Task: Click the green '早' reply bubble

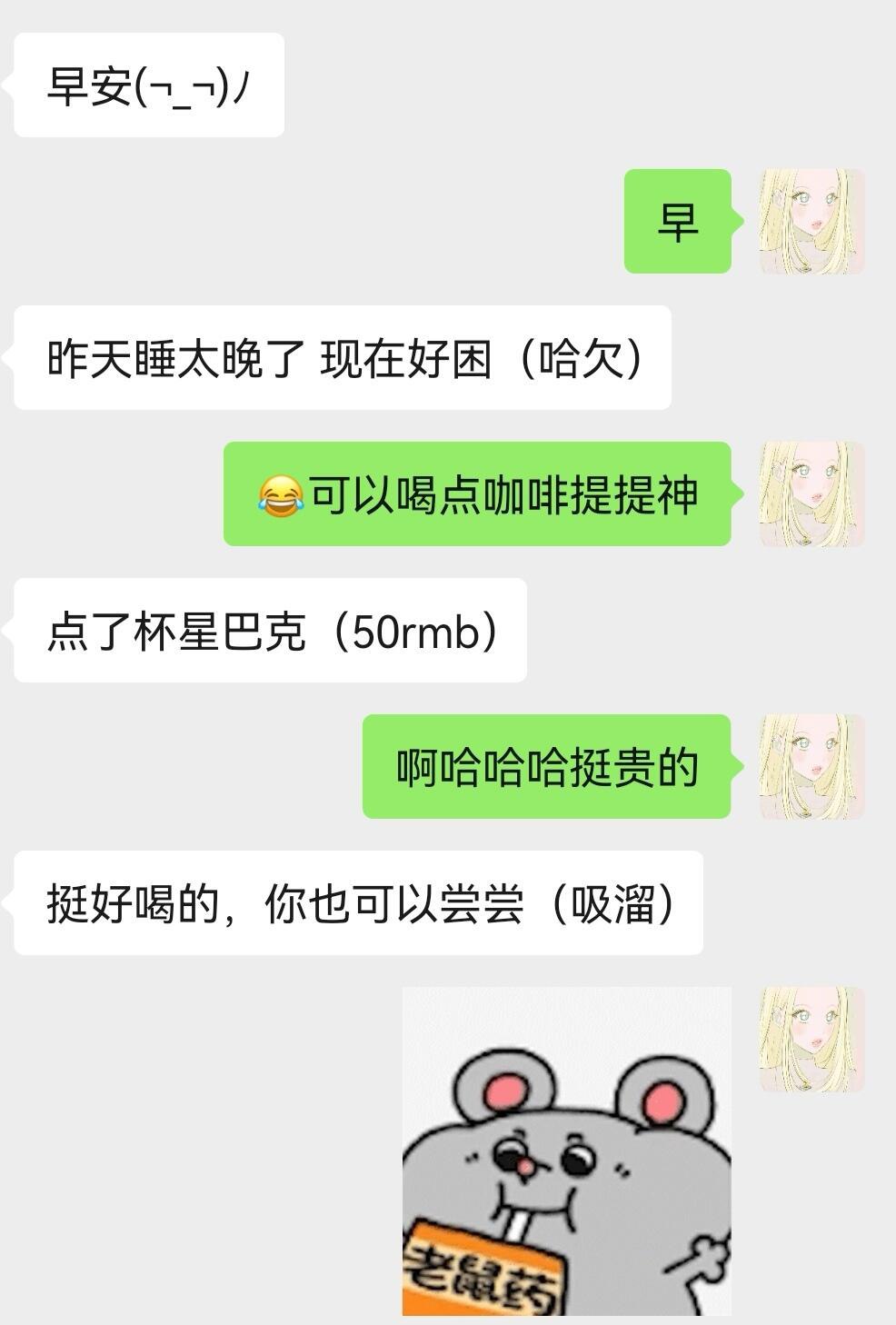Action: (678, 224)
